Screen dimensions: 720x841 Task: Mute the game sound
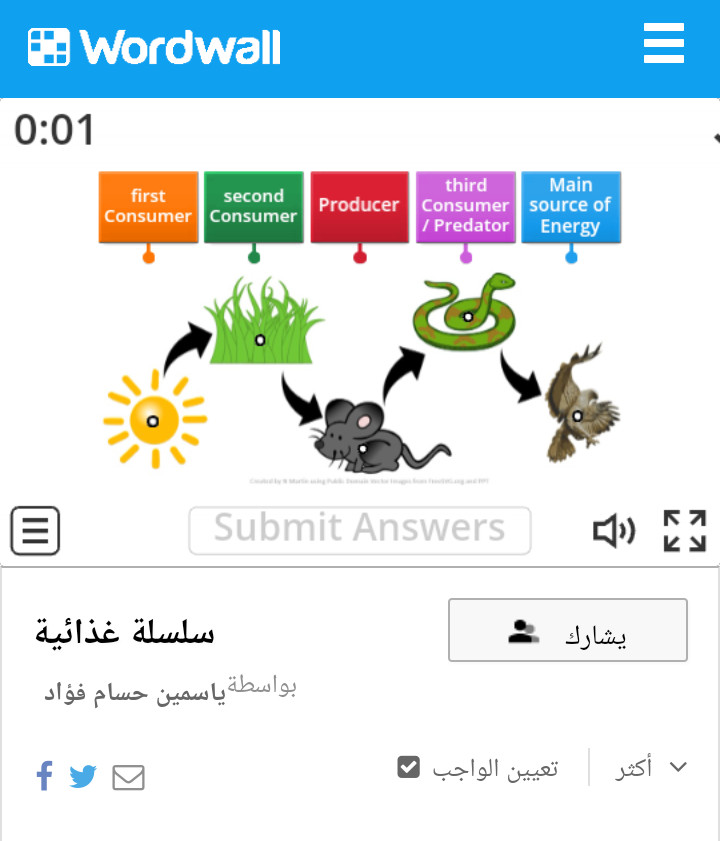[614, 531]
